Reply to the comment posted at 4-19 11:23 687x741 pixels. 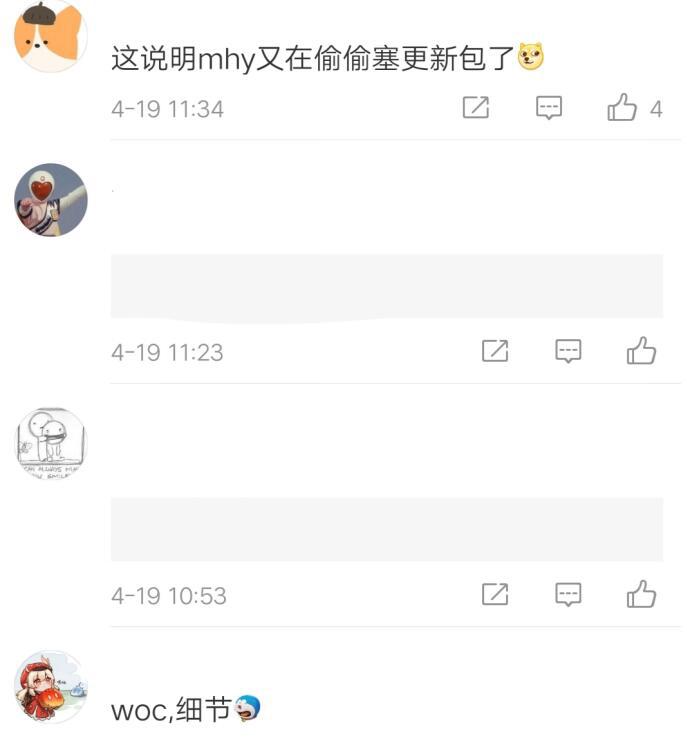coord(568,351)
